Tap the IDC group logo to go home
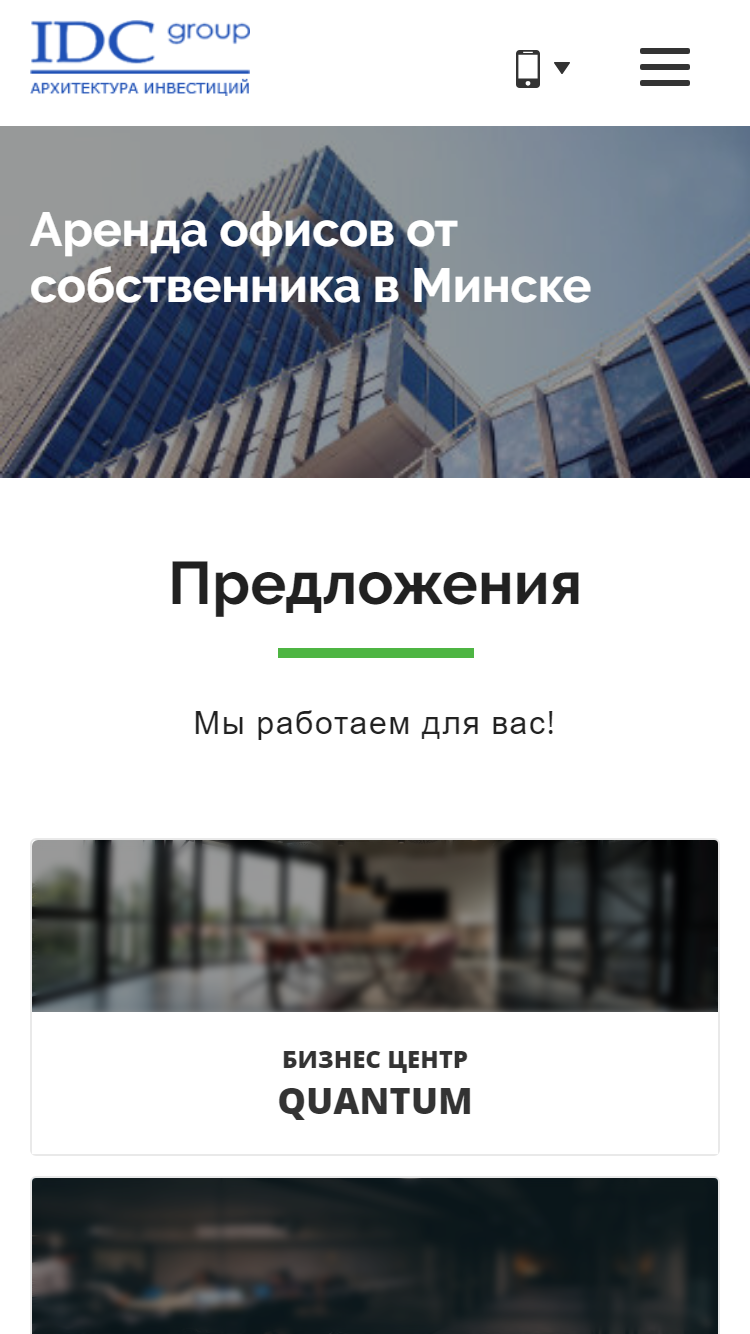Image resolution: width=750 pixels, height=1334 pixels. point(140,58)
